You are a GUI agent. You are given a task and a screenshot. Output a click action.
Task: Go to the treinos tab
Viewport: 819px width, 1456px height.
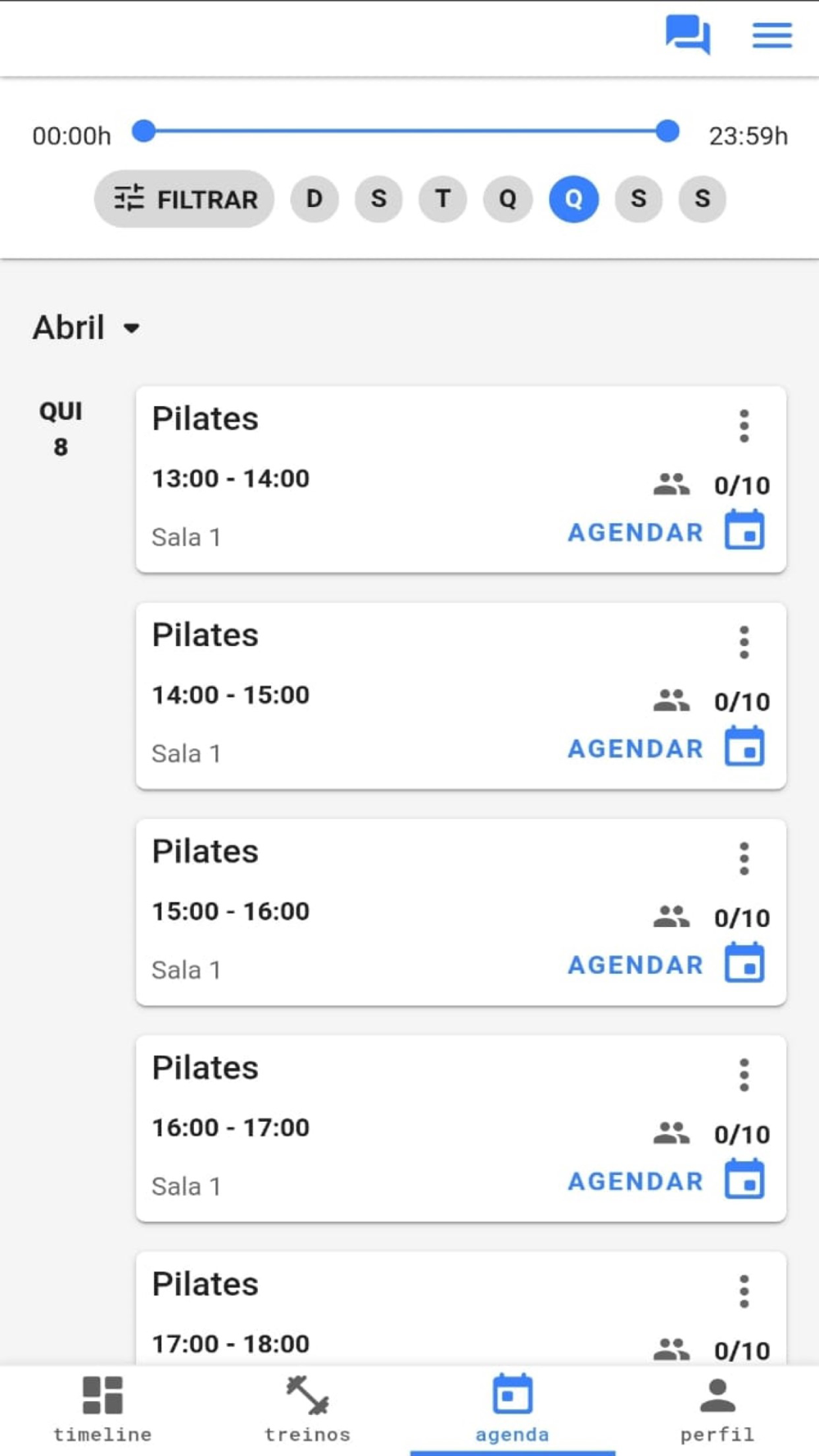point(307,1410)
